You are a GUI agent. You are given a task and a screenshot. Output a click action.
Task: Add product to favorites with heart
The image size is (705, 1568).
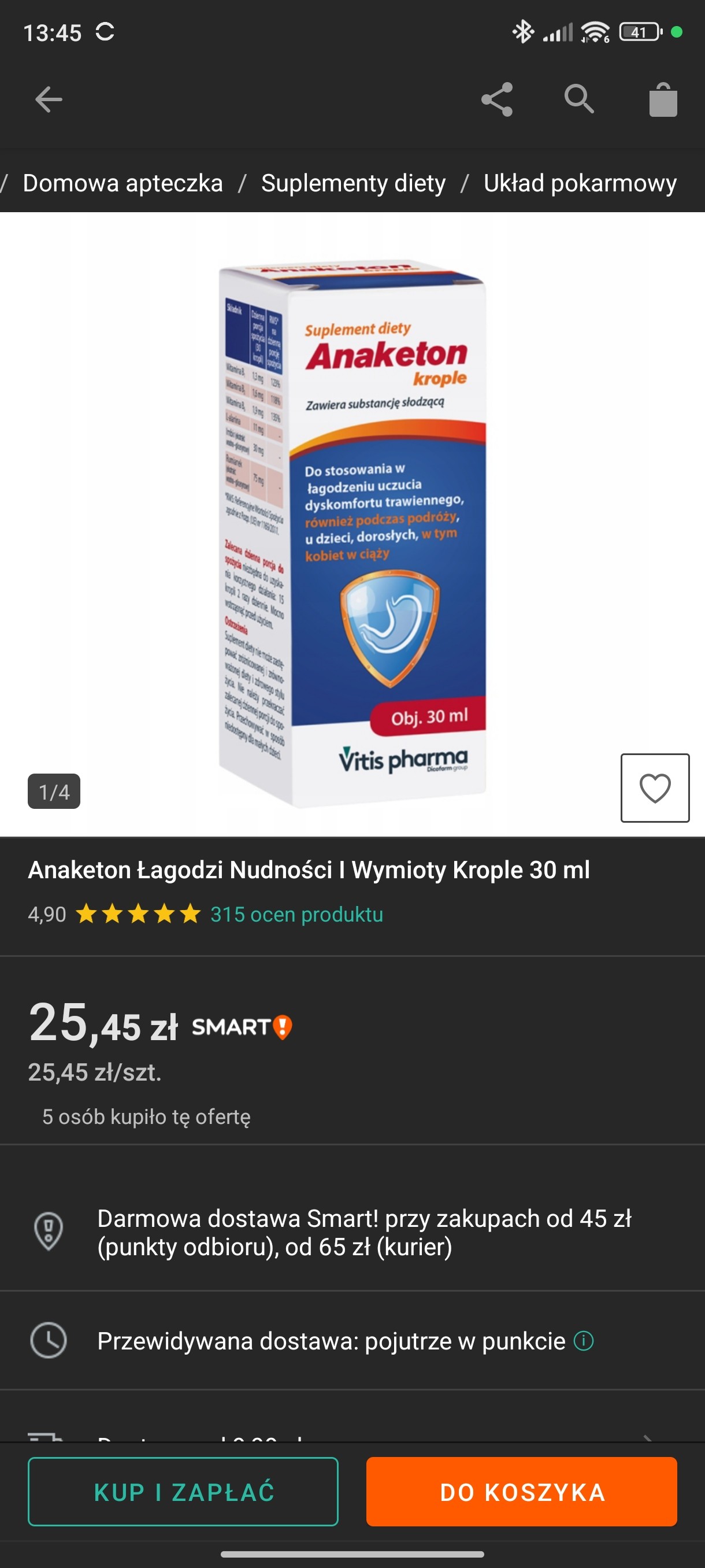[655, 788]
